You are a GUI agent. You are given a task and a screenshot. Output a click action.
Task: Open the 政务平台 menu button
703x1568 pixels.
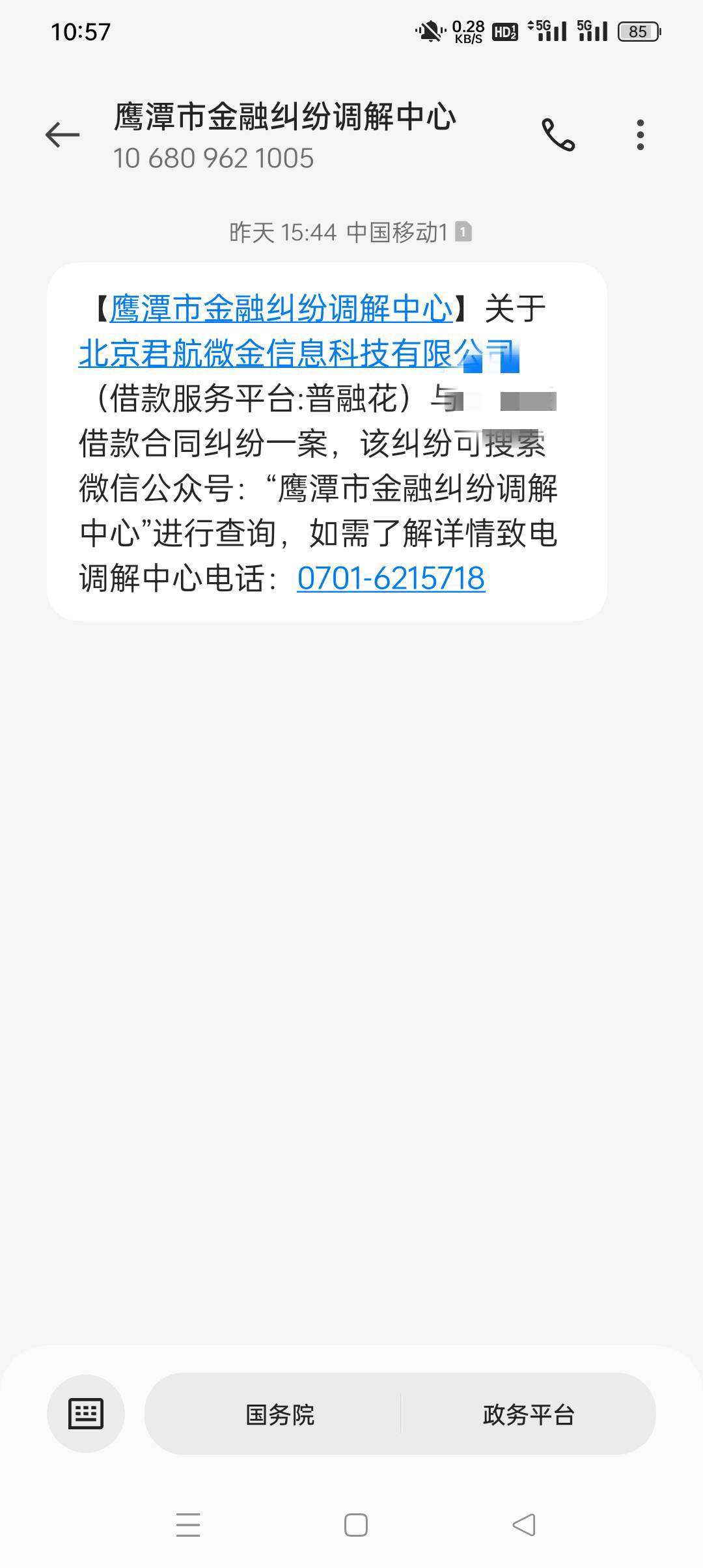529,1414
